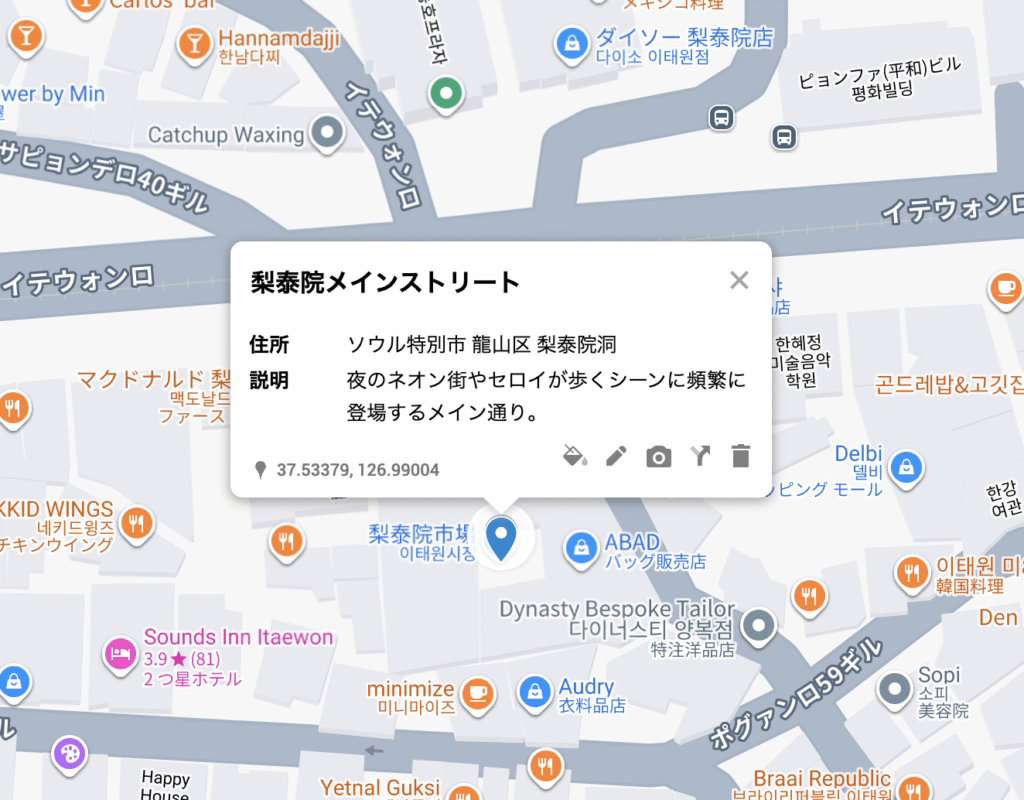This screenshot has height=800, width=1024.
Task: Open the Catchup Waxing marker
Action: tap(326, 130)
